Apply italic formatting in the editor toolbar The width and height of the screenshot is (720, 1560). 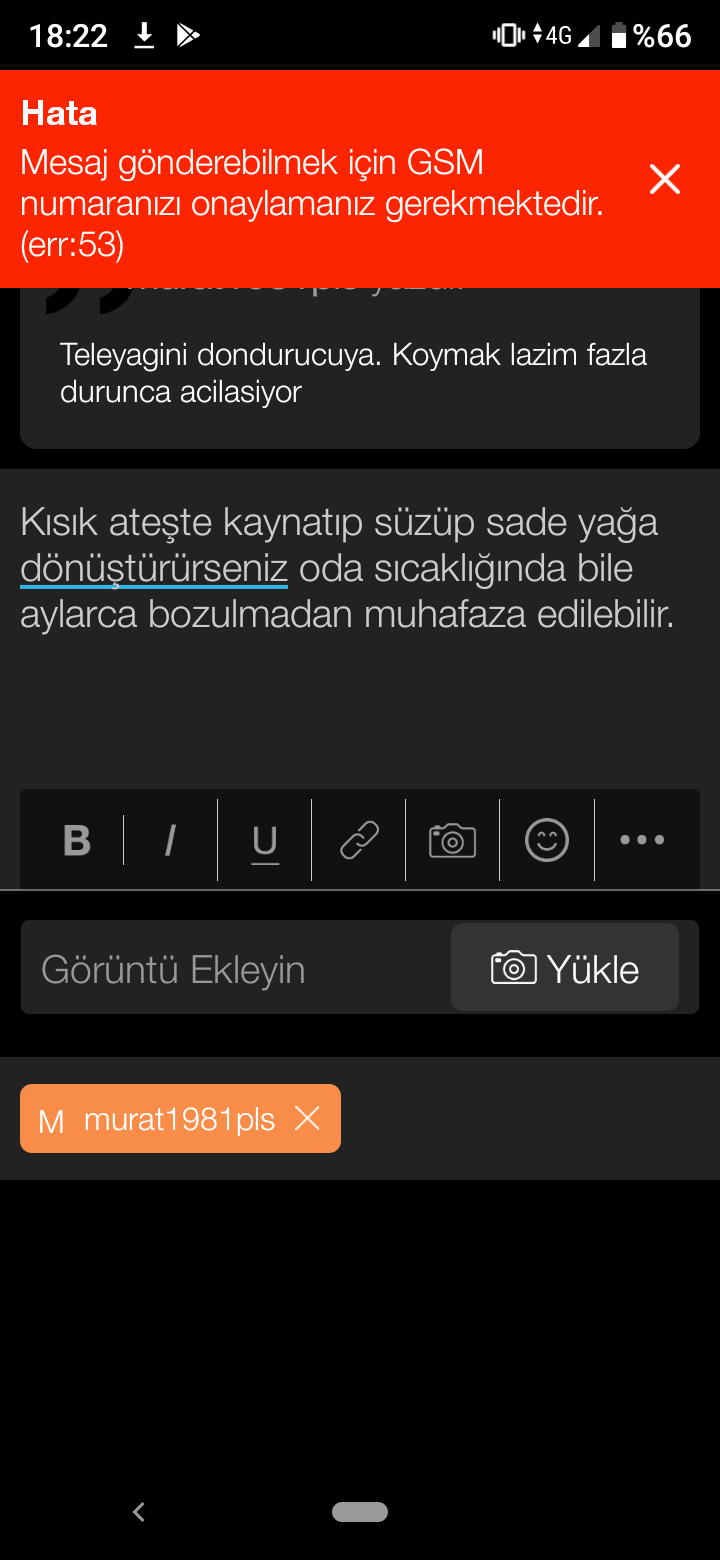click(x=170, y=840)
